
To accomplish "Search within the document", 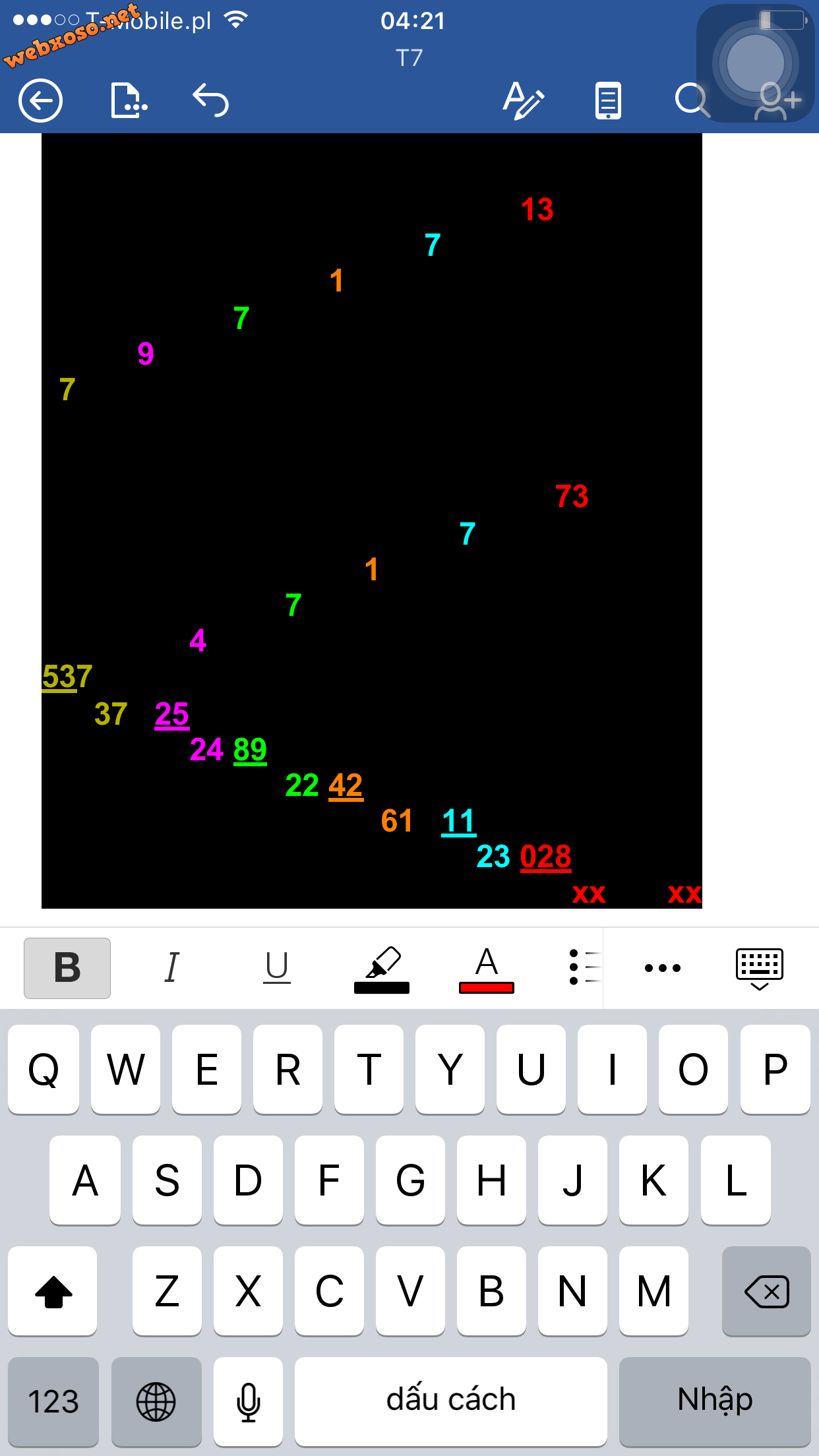I will click(692, 101).
